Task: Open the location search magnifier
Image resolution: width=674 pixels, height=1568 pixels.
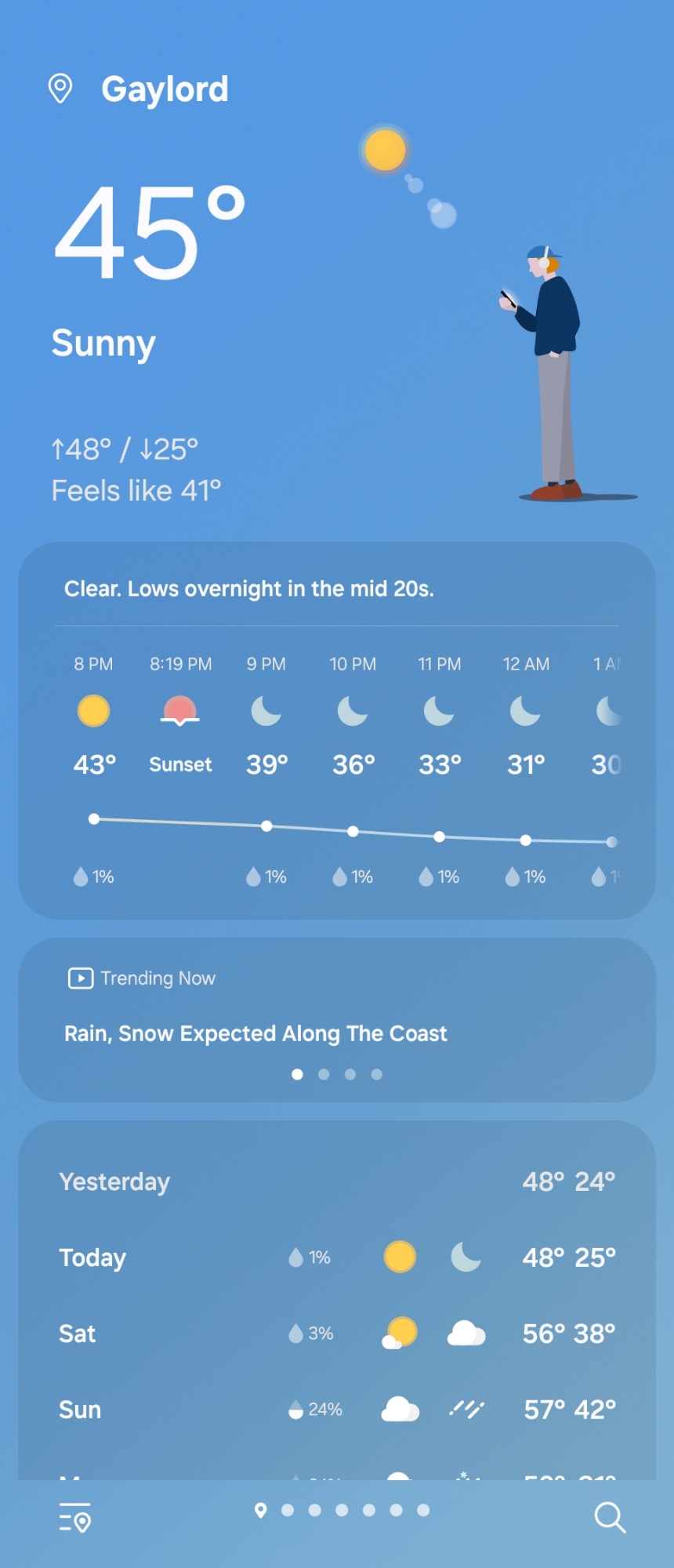Action: click(x=610, y=1518)
